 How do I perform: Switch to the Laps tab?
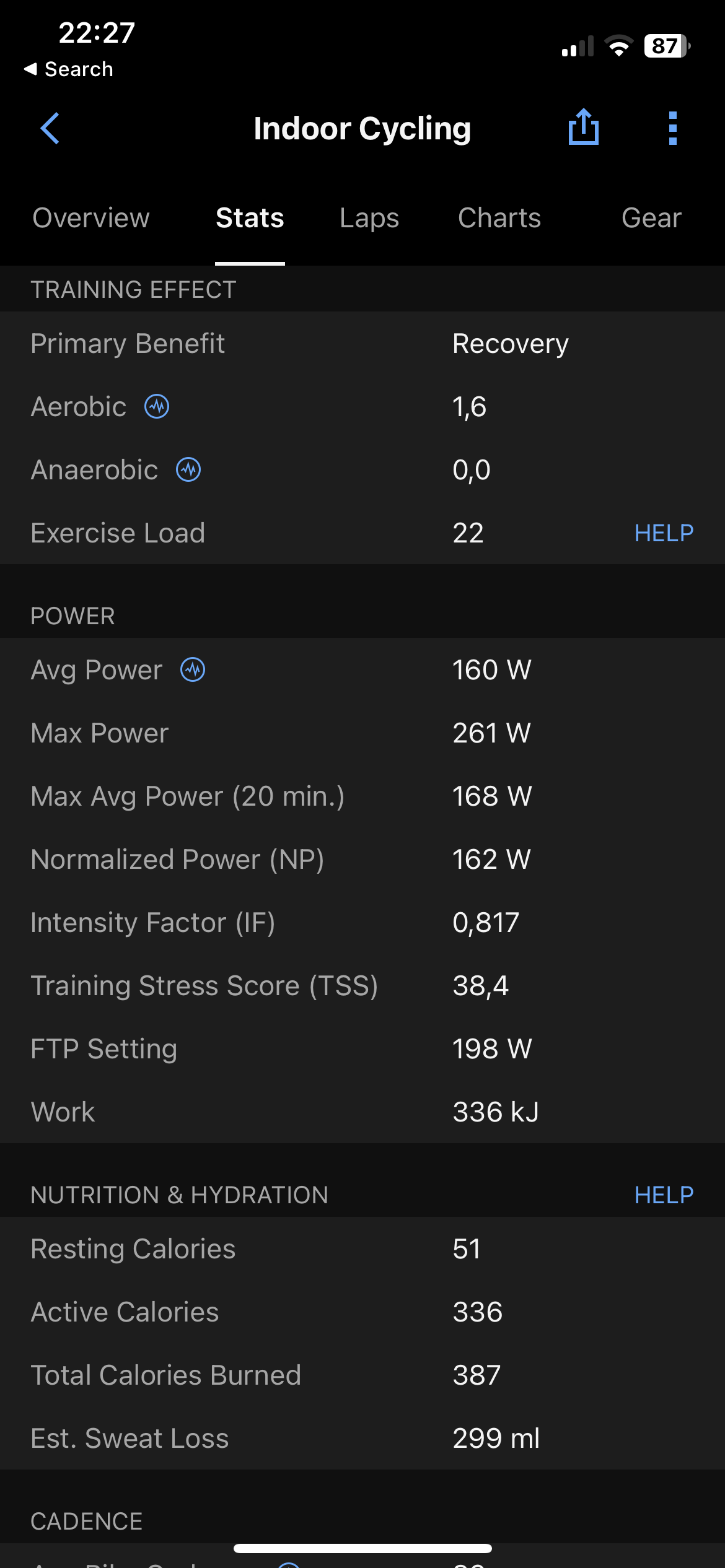(x=369, y=218)
